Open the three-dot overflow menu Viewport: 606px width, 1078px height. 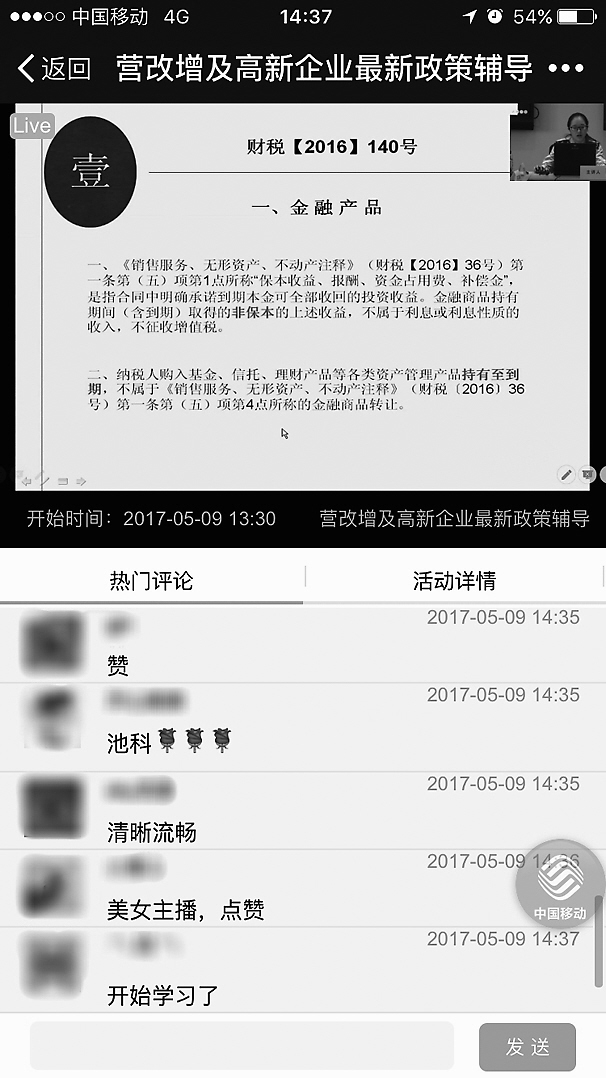click(566, 69)
